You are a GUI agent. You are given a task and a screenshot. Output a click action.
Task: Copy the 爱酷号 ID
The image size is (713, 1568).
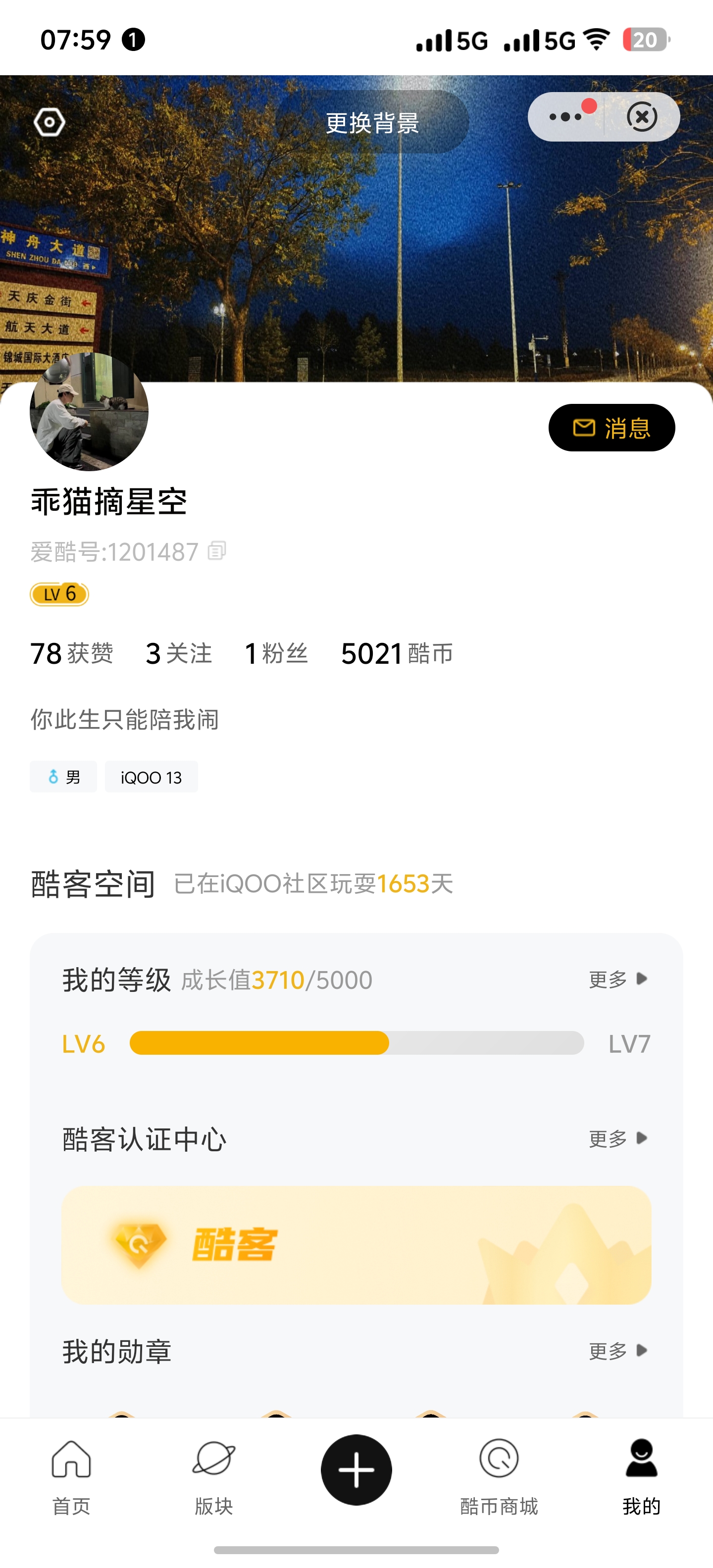coord(217,551)
